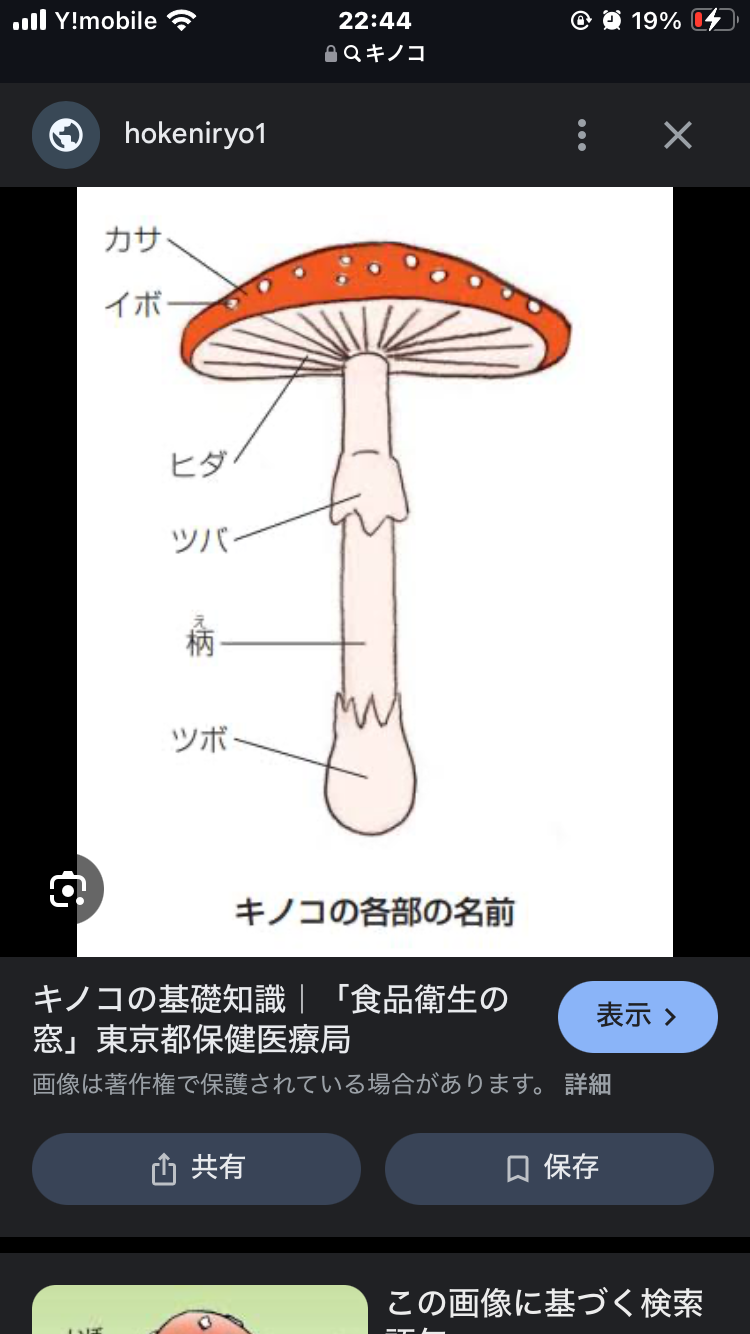Close the image viewer

click(678, 135)
